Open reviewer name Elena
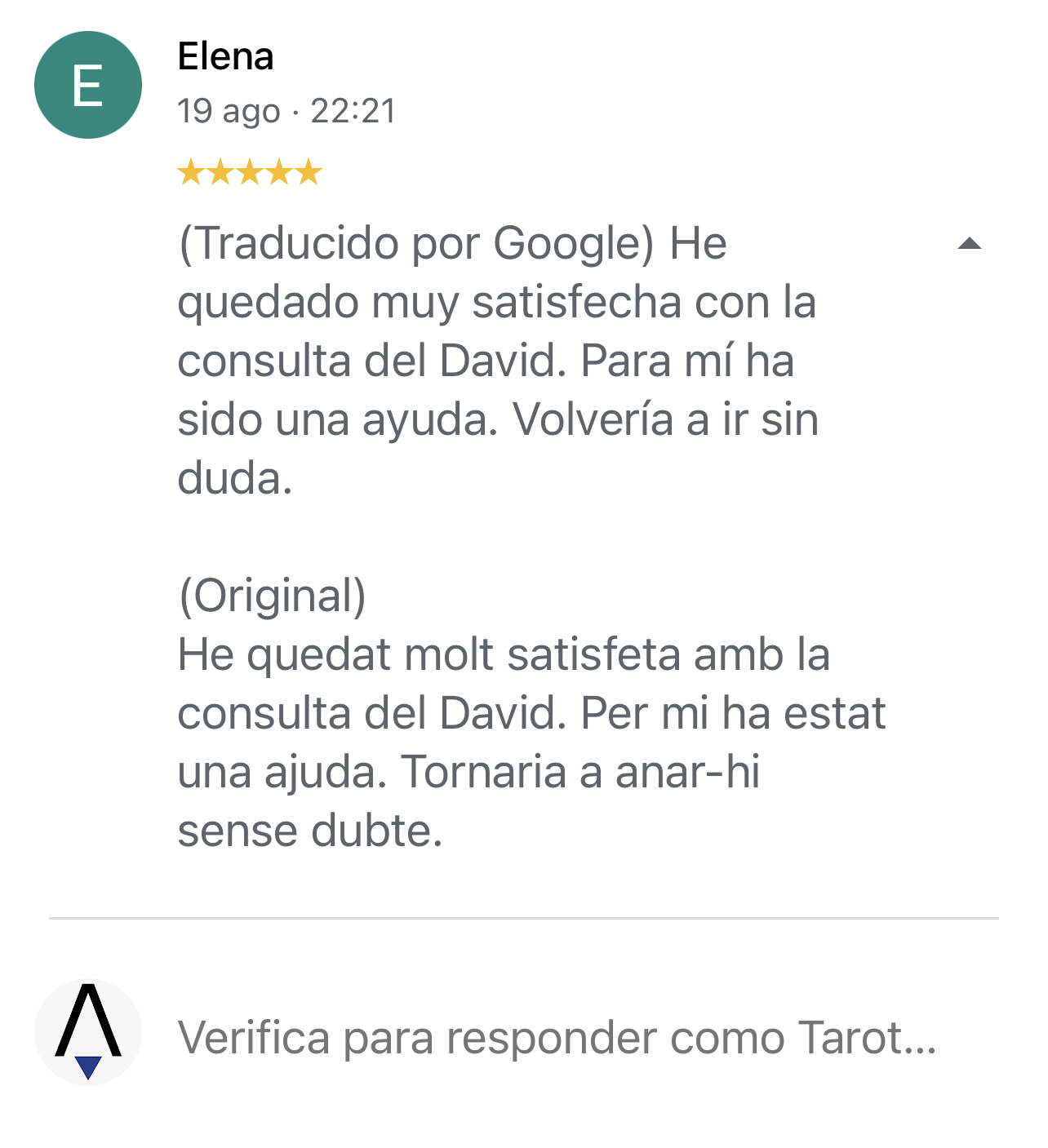The image size is (1048, 1148). pos(225,56)
